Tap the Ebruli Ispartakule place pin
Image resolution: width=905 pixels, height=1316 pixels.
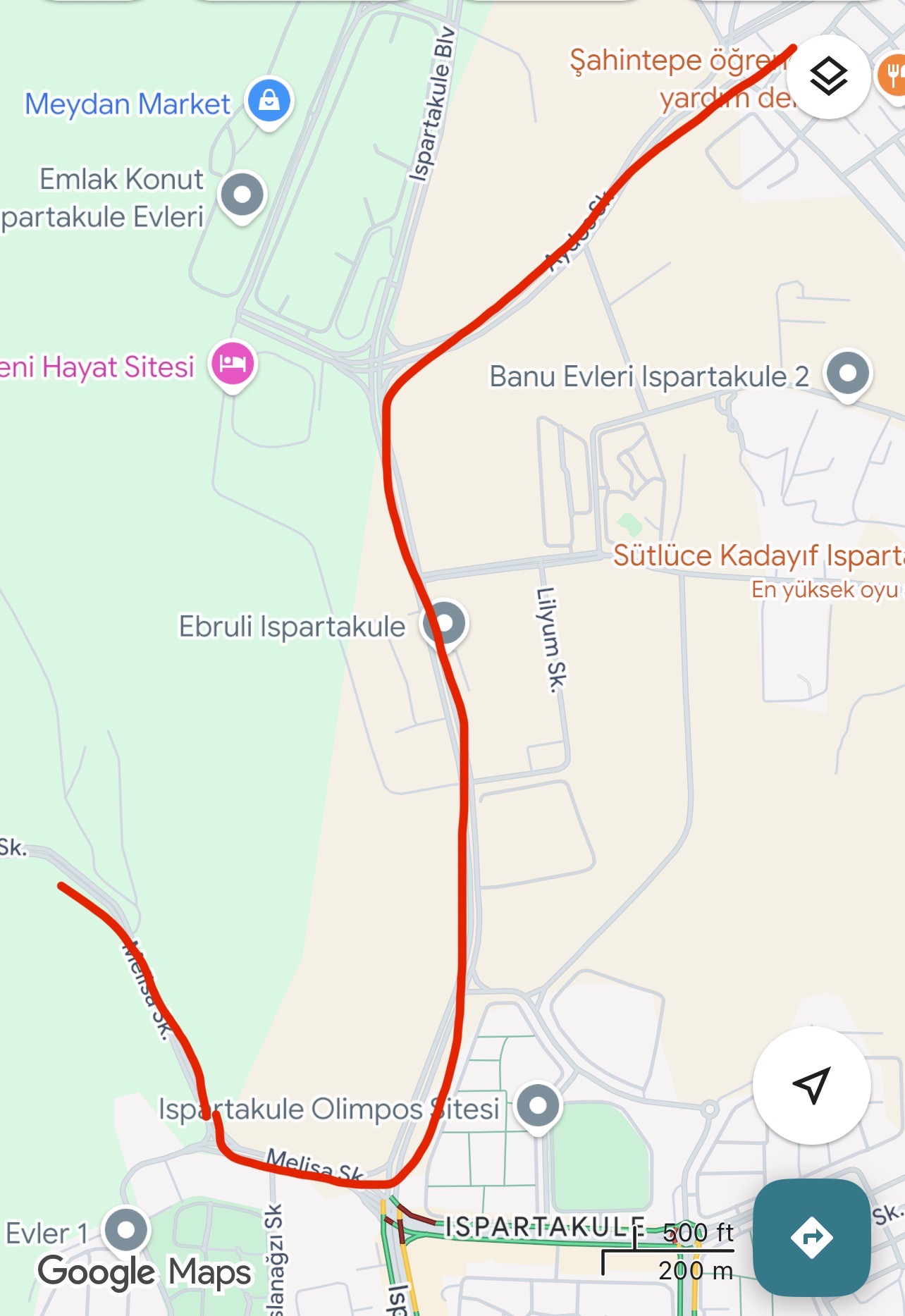coord(445,624)
